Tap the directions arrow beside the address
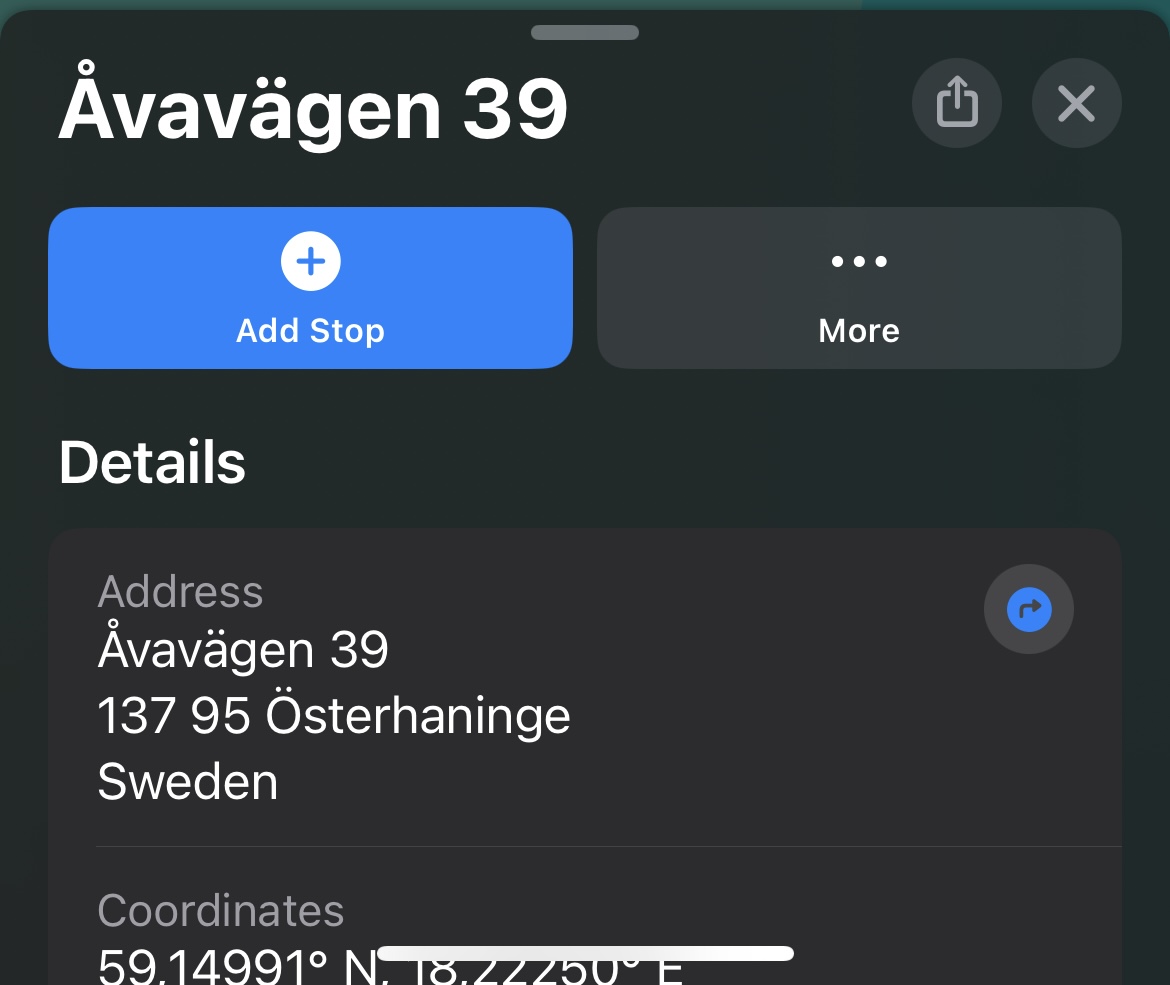The width and height of the screenshot is (1170, 985). 1028,609
